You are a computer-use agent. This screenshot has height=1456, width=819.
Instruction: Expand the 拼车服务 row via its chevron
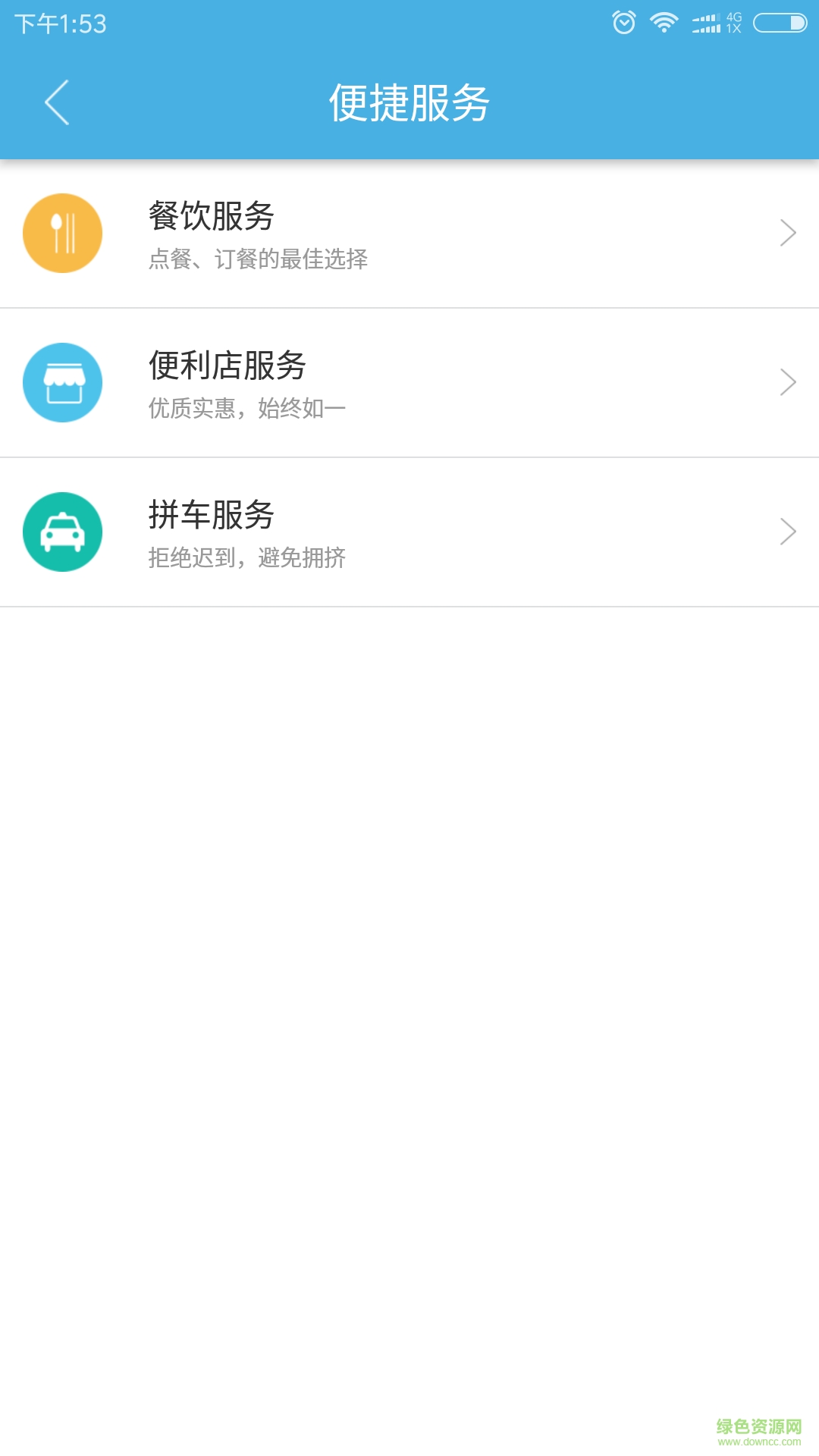coord(786,531)
